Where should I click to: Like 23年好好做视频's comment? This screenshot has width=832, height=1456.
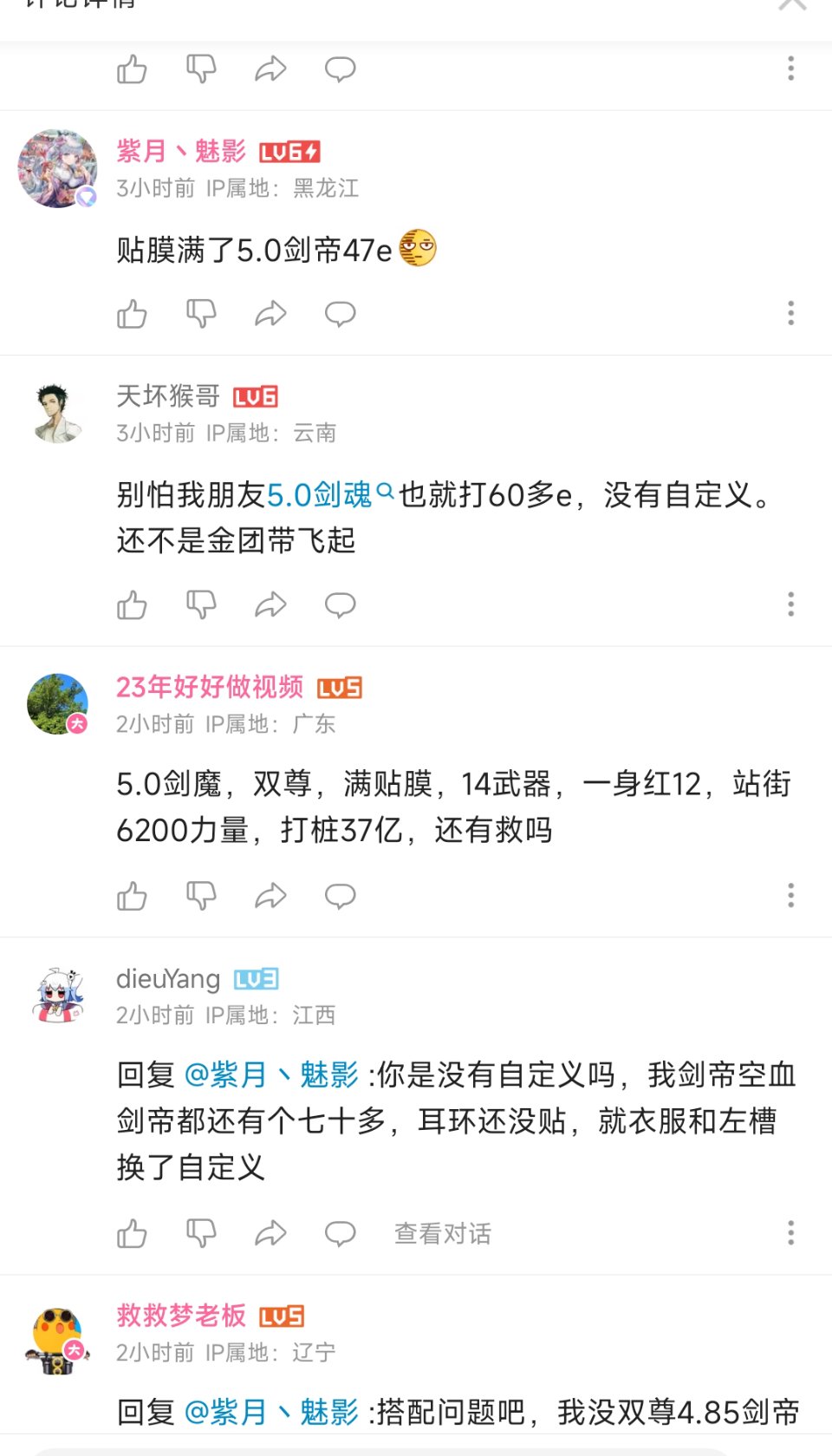pyautogui.click(x=132, y=896)
